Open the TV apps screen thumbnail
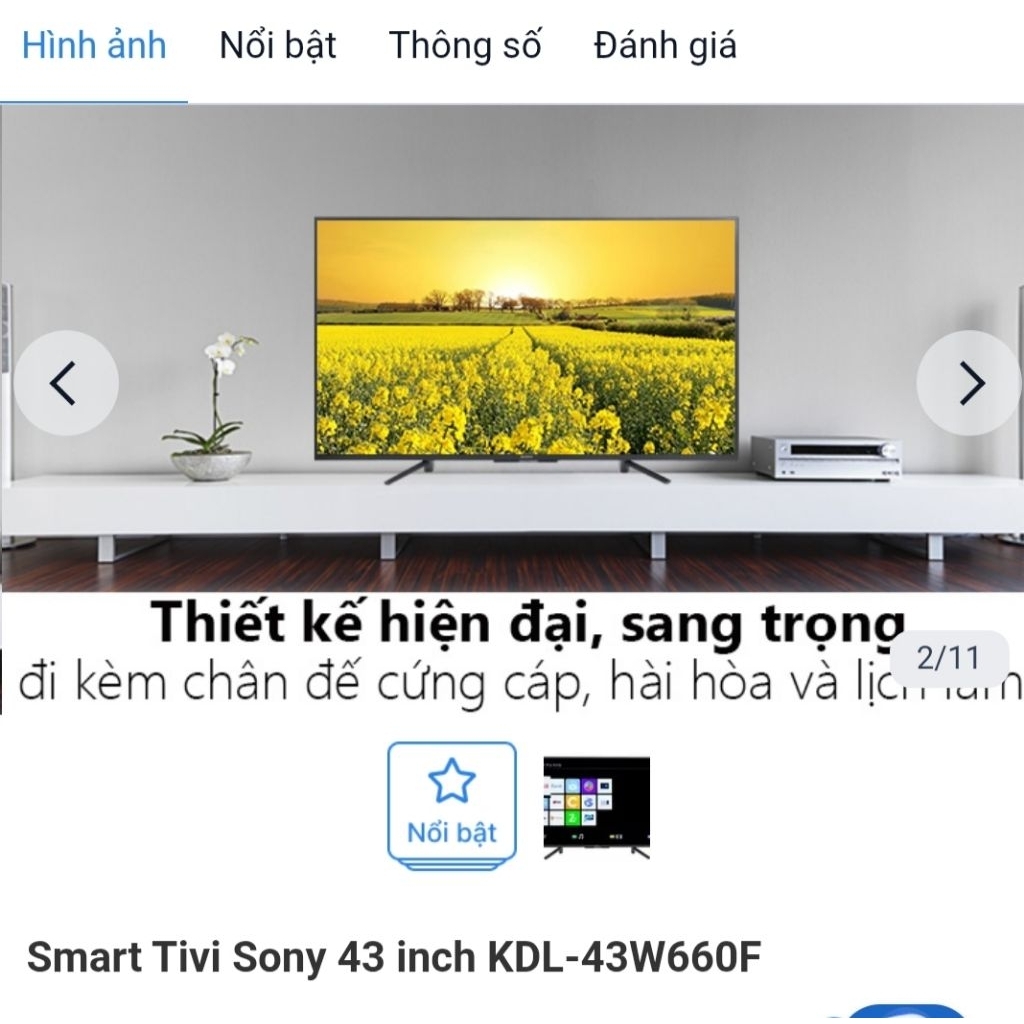The width and height of the screenshot is (1024, 1024). pos(596,806)
